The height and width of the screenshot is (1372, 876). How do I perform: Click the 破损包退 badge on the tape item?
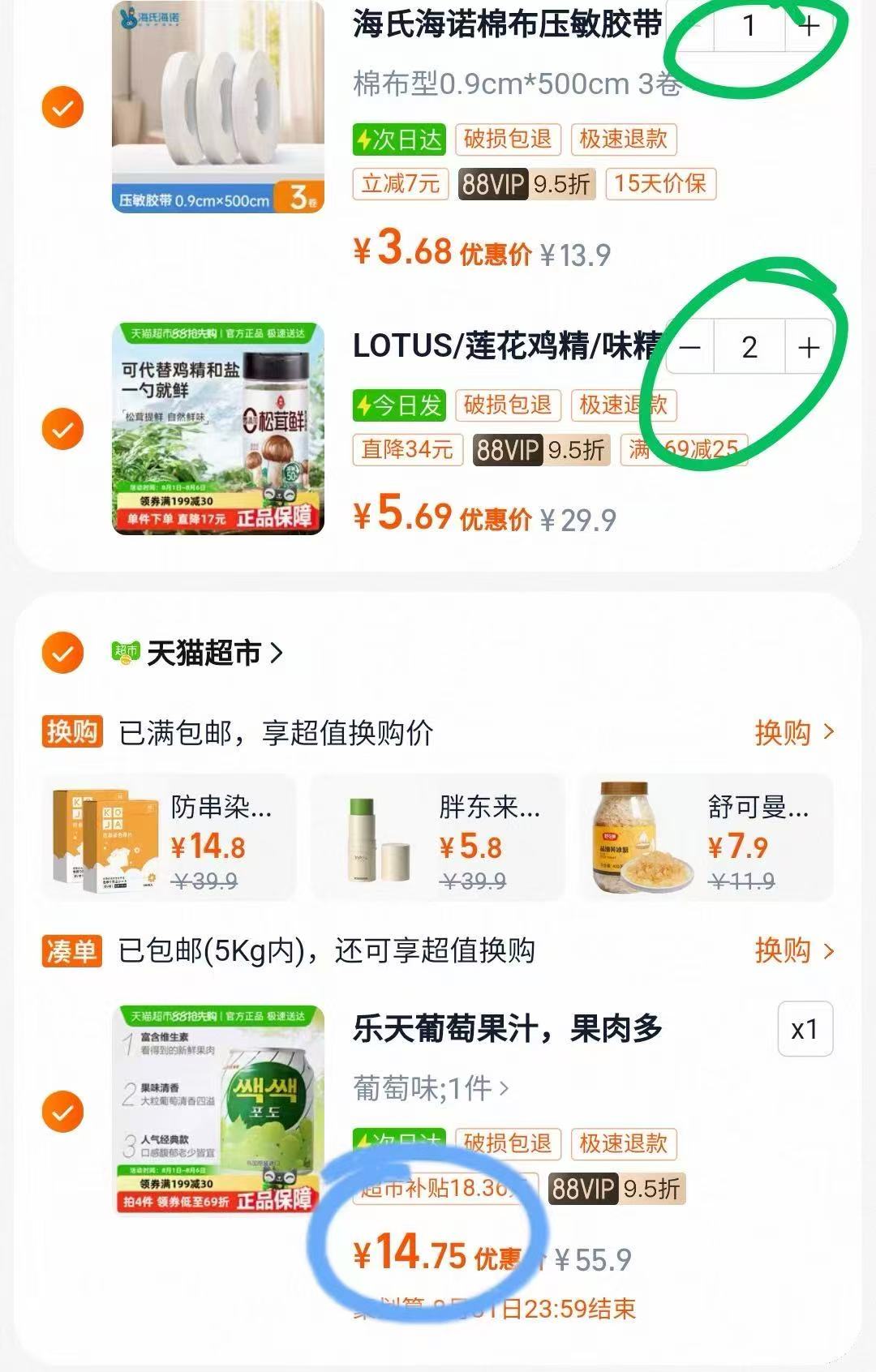pyautogui.click(x=508, y=139)
